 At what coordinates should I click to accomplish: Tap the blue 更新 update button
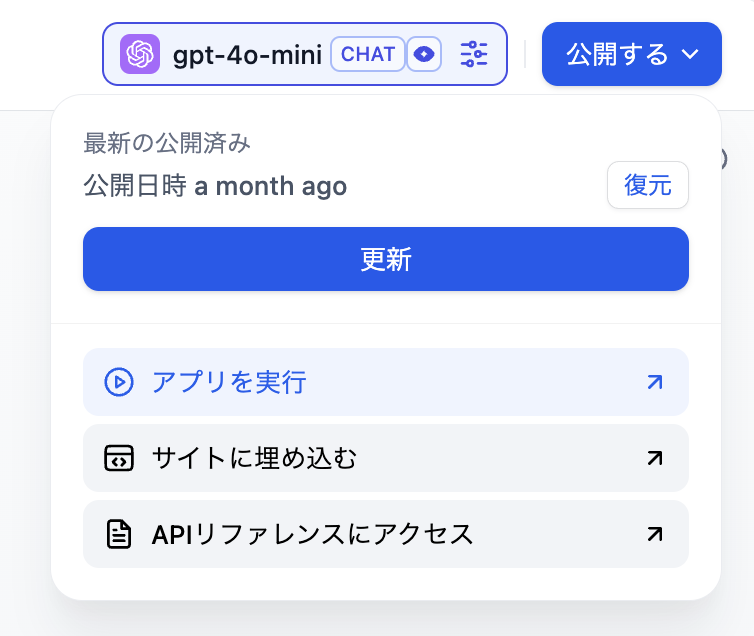coord(385,259)
